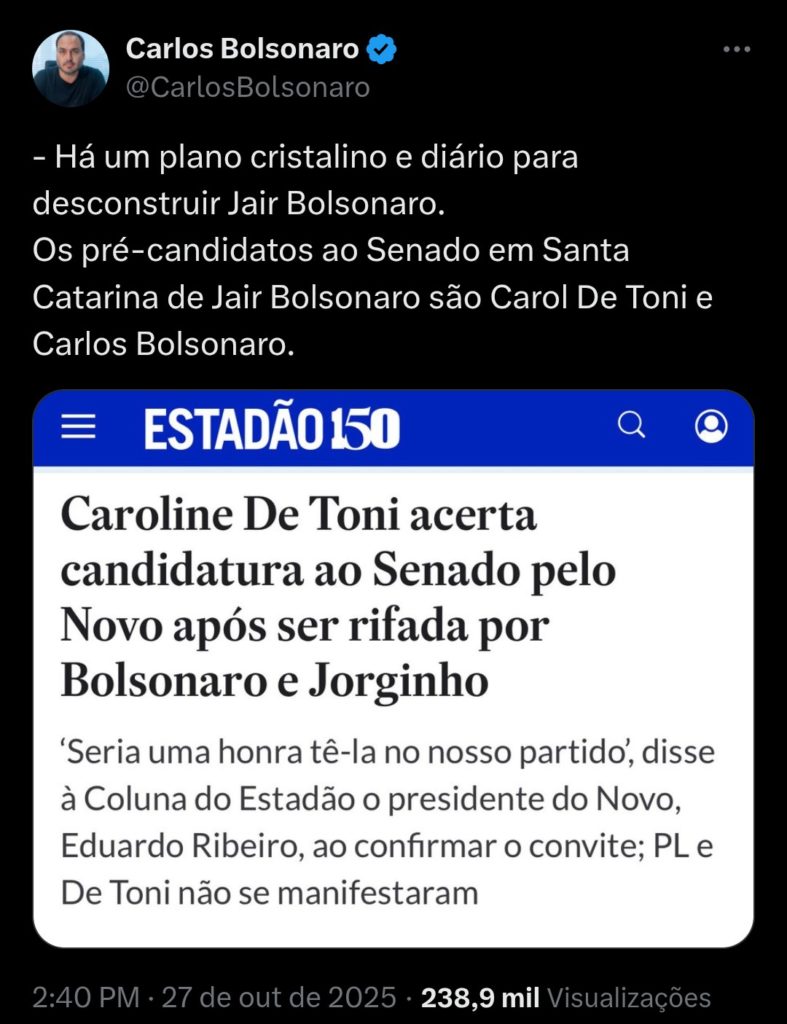The height and width of the screenshot is (1024, 787).
Task: Open the post's three-dot overflow menu
Action: tap(736, 49)
